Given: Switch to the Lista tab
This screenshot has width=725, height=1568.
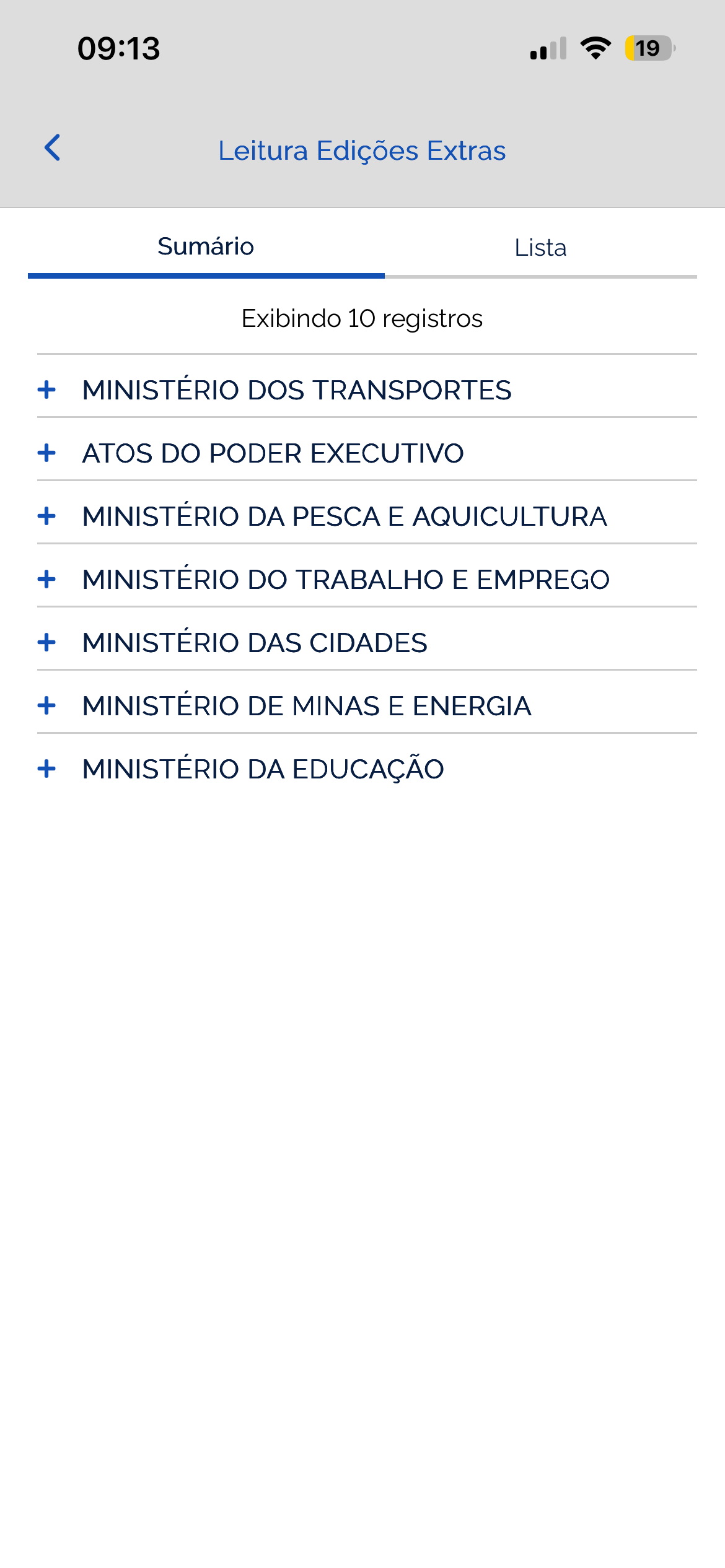Looking at the screenshot, I should coord(540,248).
